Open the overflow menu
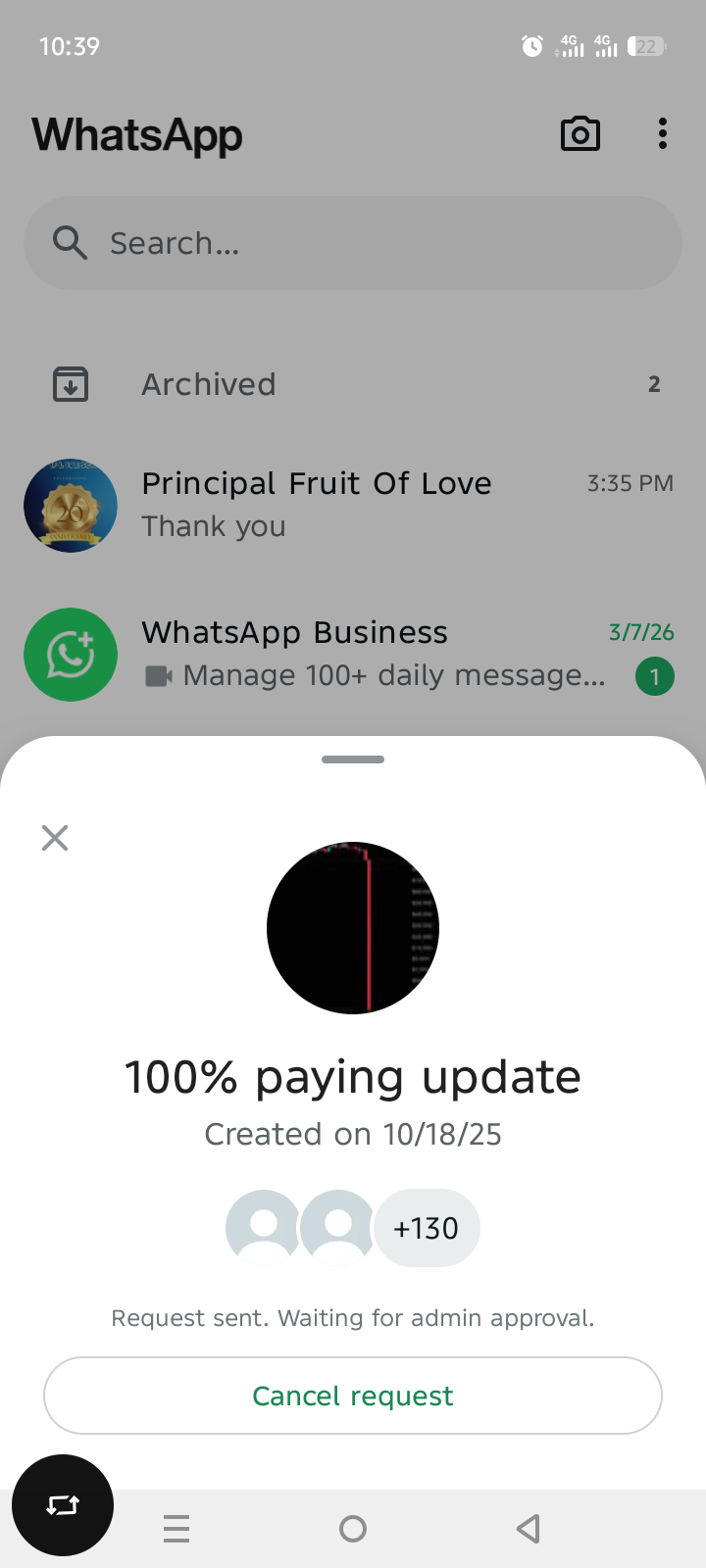This screenshot has height=1568, width=706. tap(663, 134)
